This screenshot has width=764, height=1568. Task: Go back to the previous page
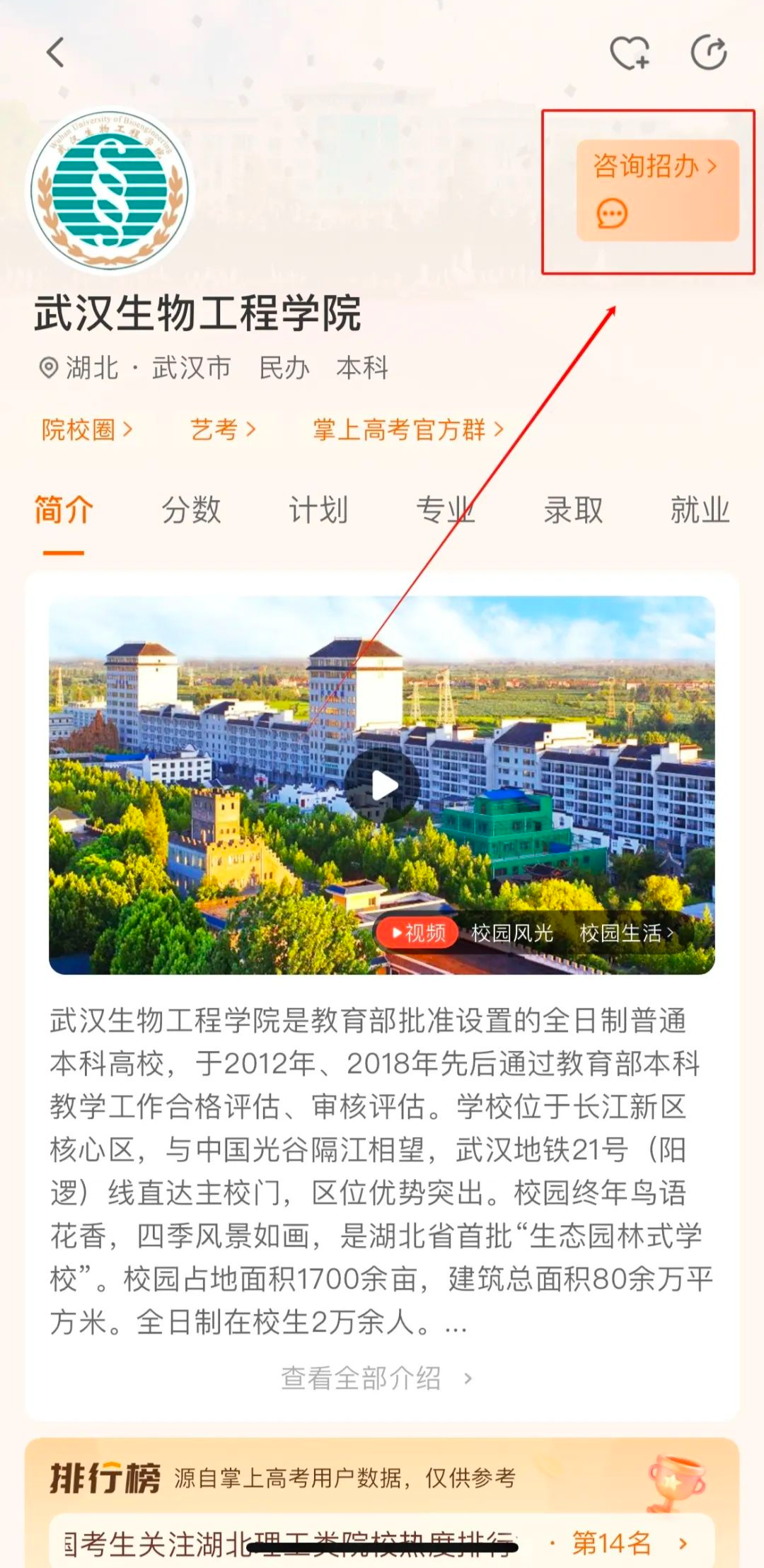point(55,52)
